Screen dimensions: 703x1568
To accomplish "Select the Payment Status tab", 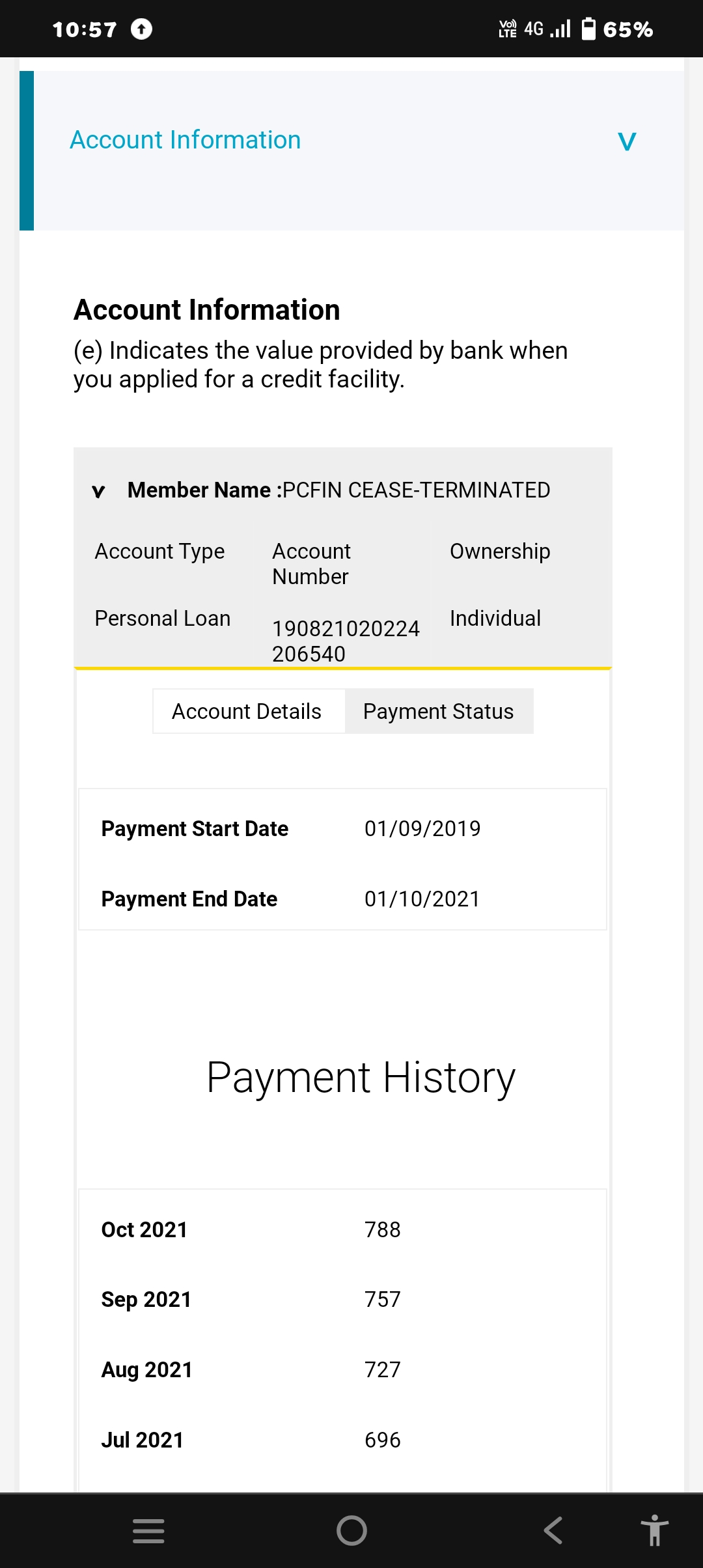I will (439, 712).
